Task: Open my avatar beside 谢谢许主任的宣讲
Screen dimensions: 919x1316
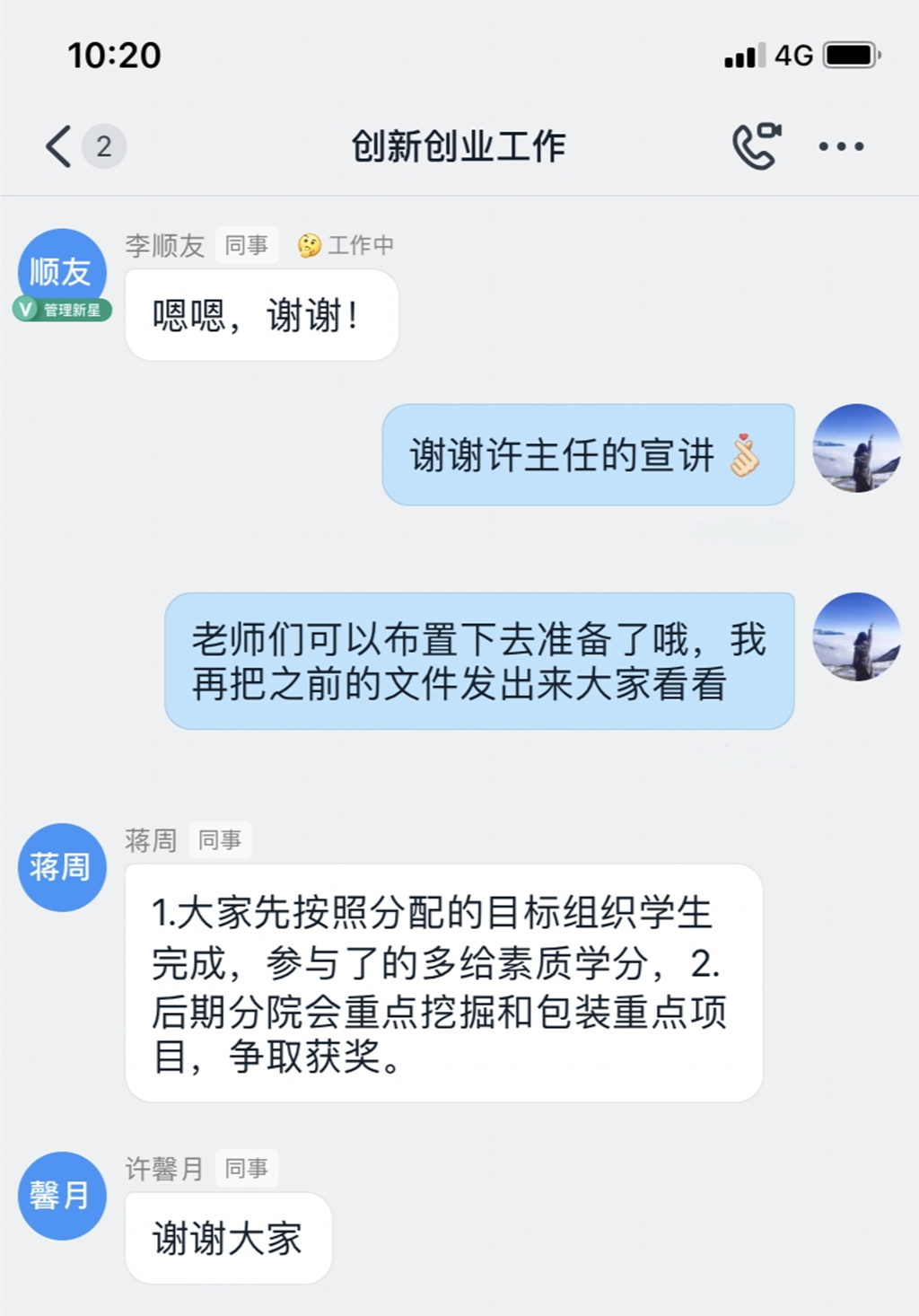Action: (x=856, y=448)
